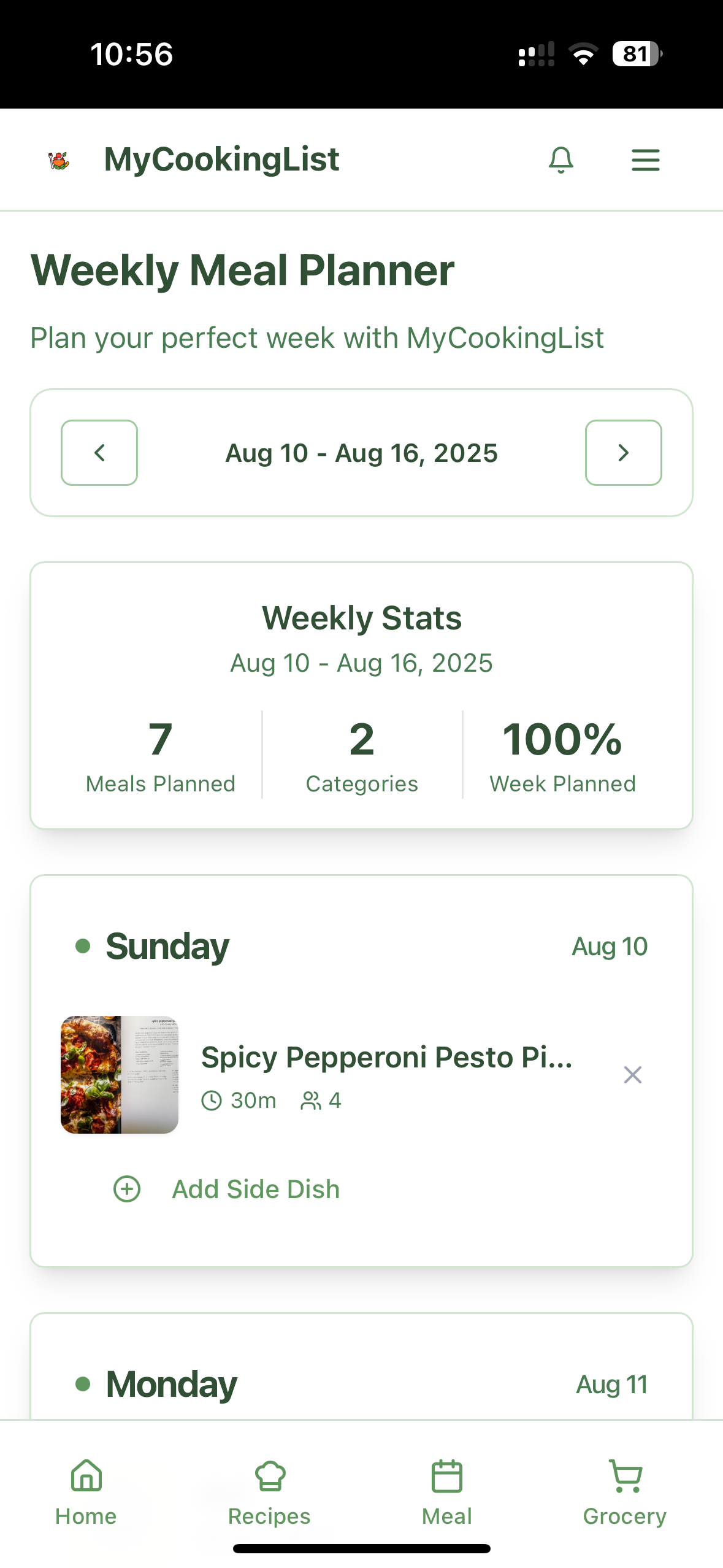Click the 100% Week Planned stat

tap(562, 755)
